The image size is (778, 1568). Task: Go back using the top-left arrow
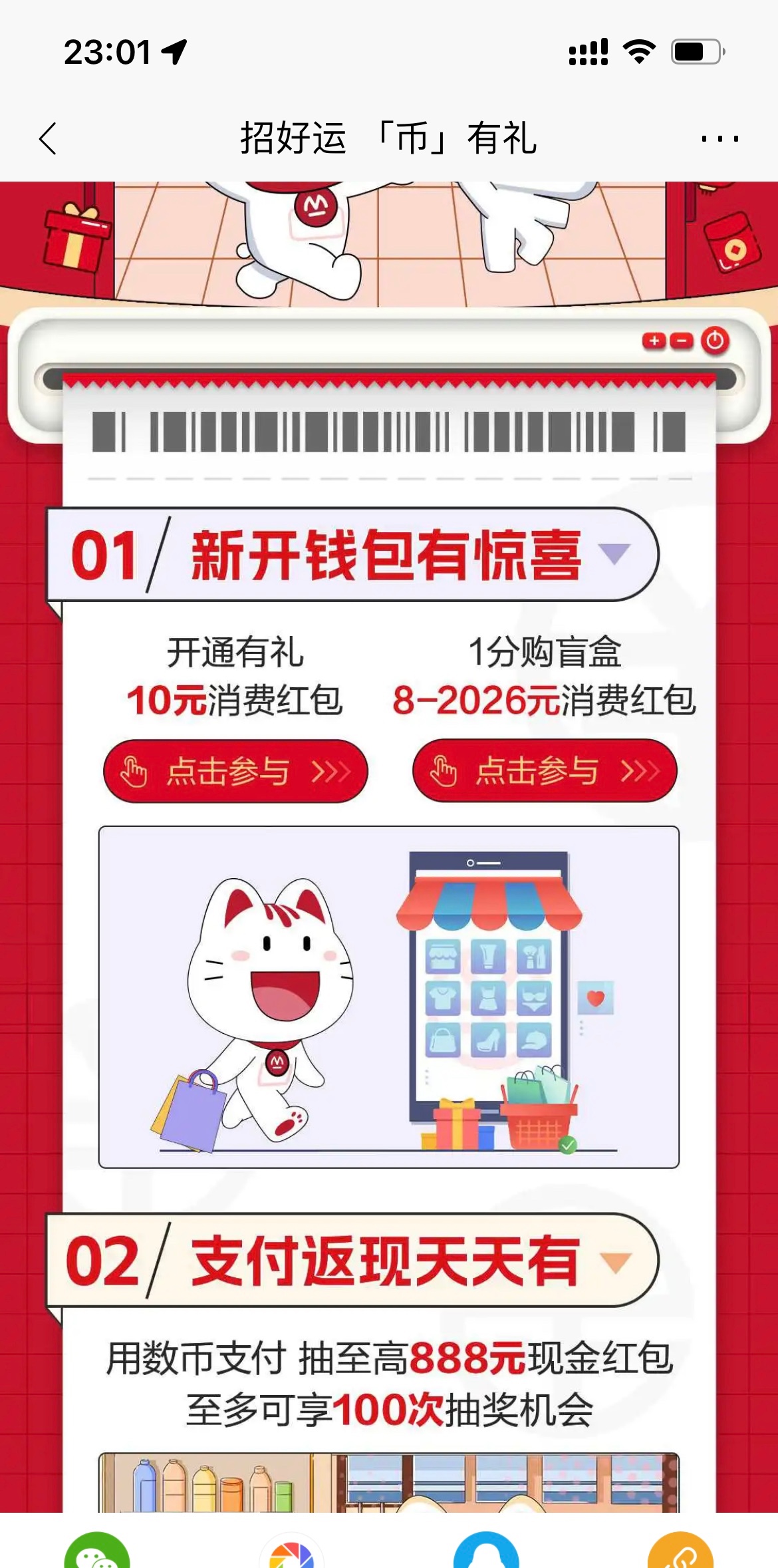coord(48,138)
